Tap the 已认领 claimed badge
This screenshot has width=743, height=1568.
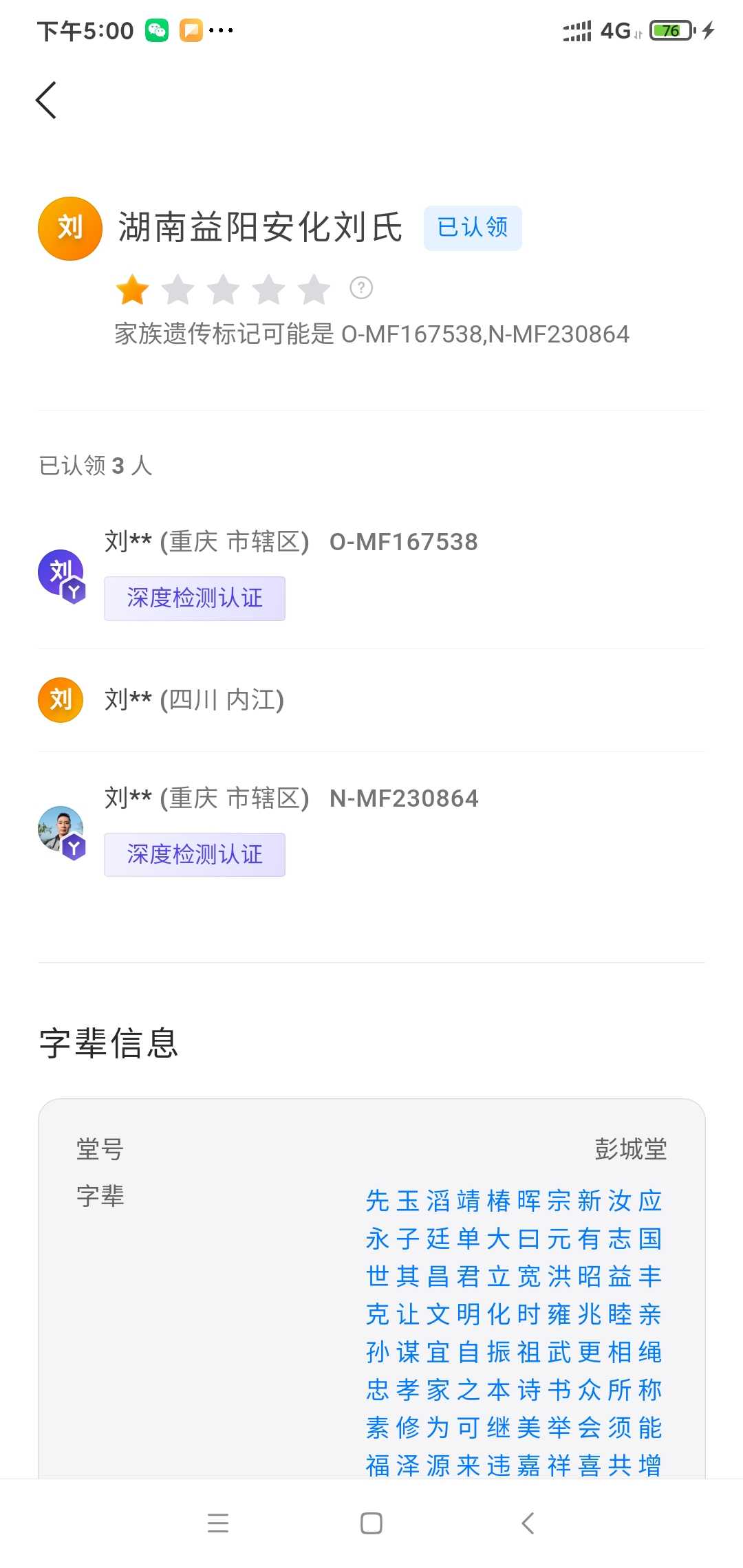473,228
